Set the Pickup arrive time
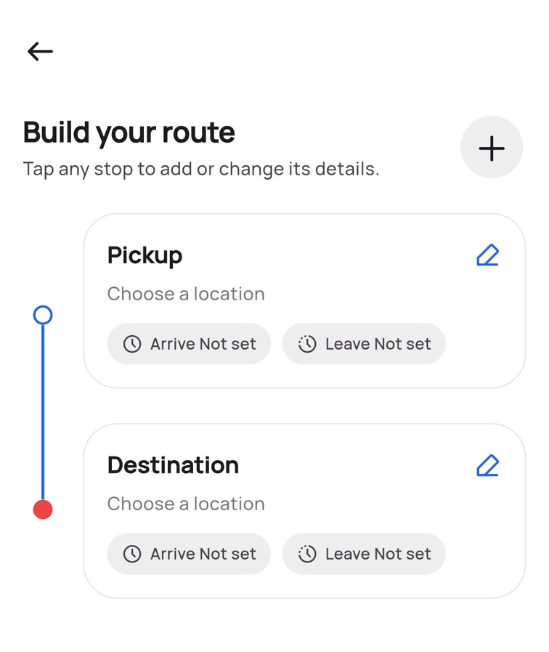The width and height of the screenshot is (549, 652). pyautogui.click(x=189, y=344)
